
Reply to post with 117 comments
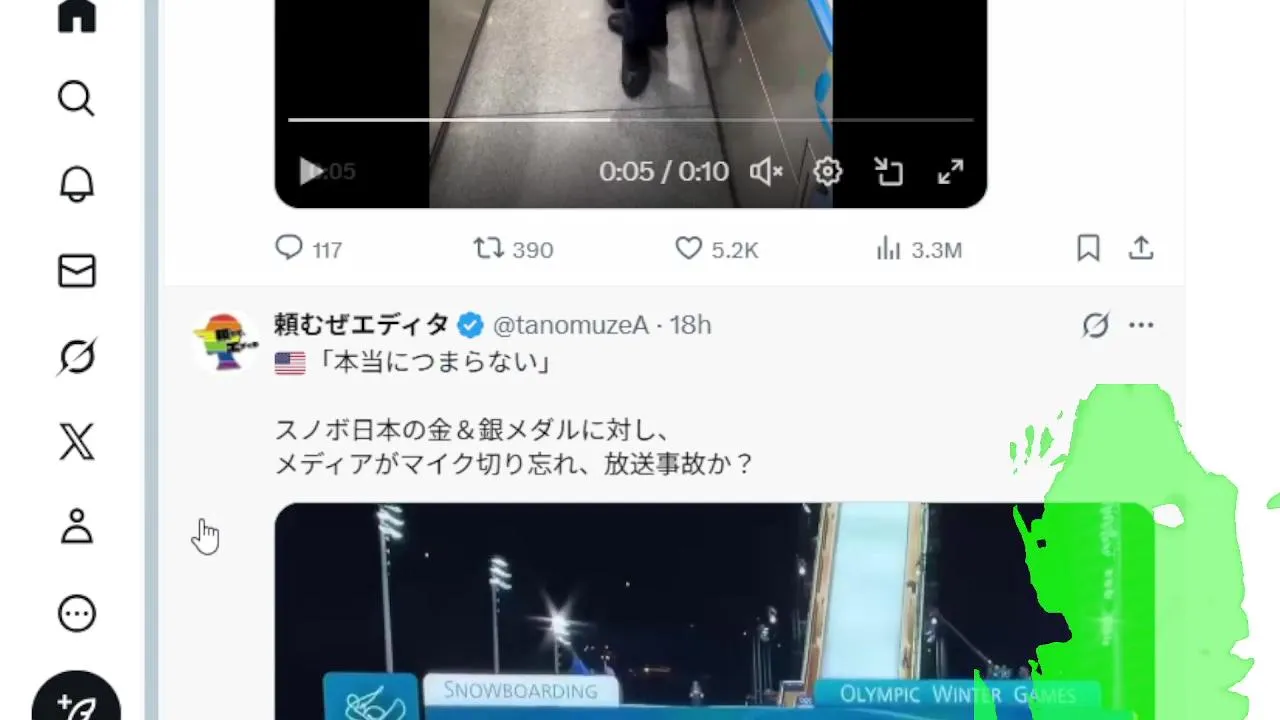289,248
